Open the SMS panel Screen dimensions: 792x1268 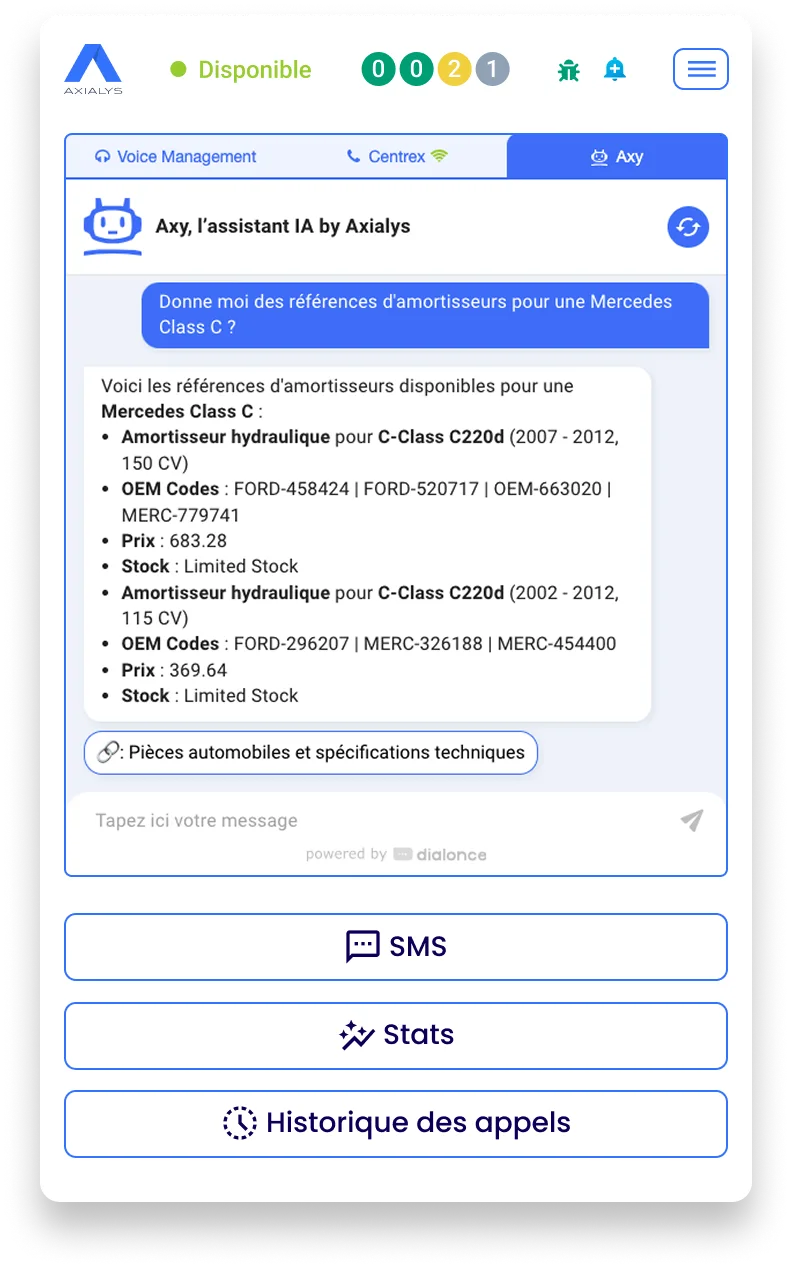[x=396, y=947]
